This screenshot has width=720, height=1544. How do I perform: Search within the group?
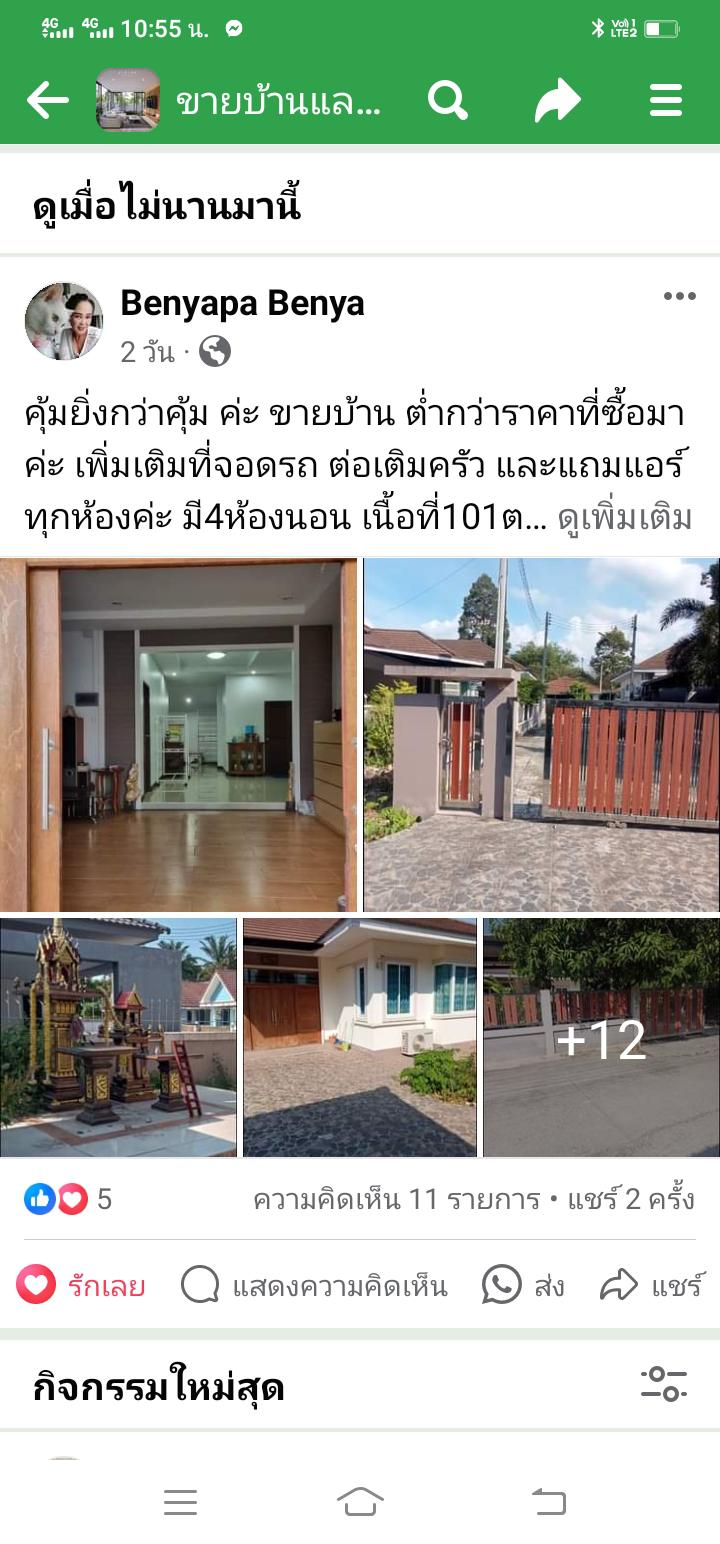tap(448, 100)
